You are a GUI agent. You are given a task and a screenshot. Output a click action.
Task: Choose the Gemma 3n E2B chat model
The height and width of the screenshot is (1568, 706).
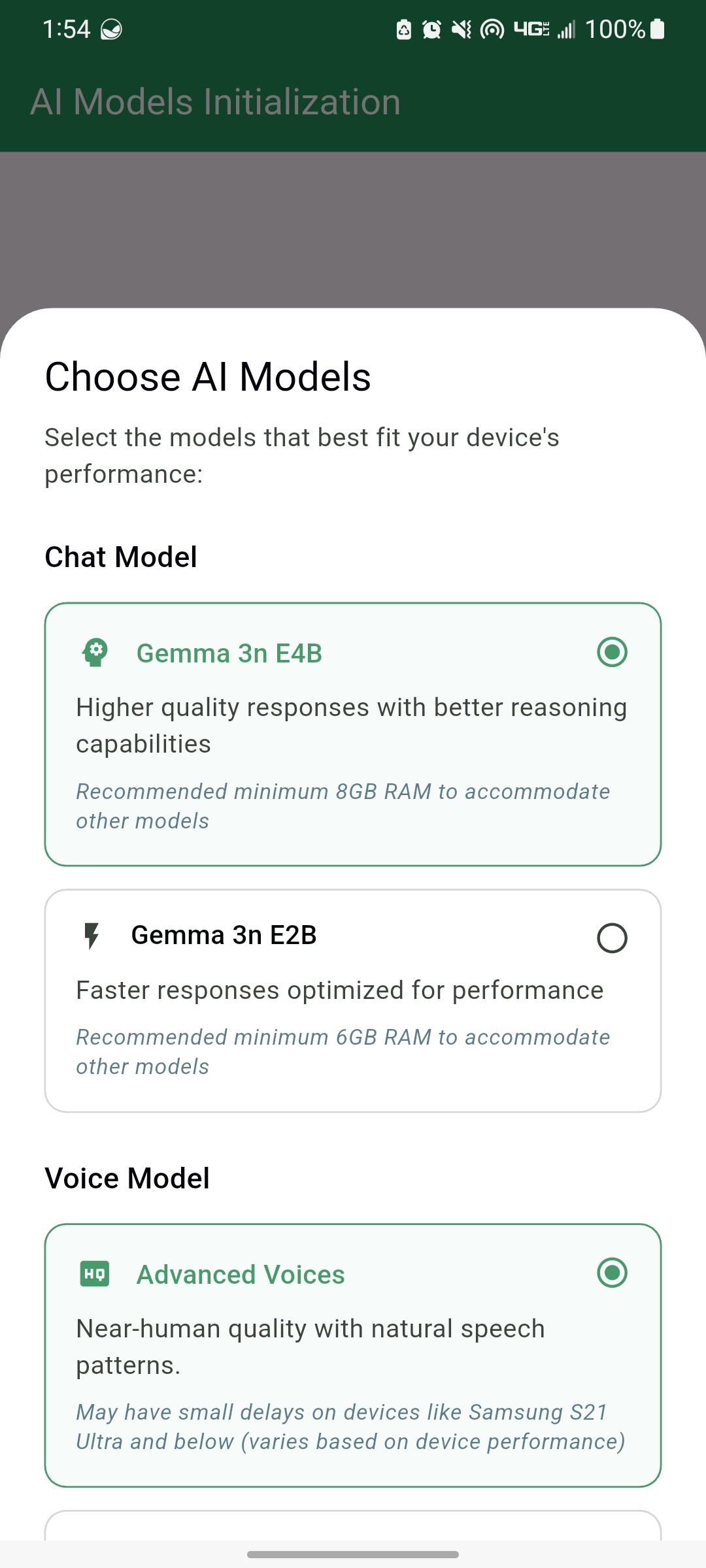(612, 938)
